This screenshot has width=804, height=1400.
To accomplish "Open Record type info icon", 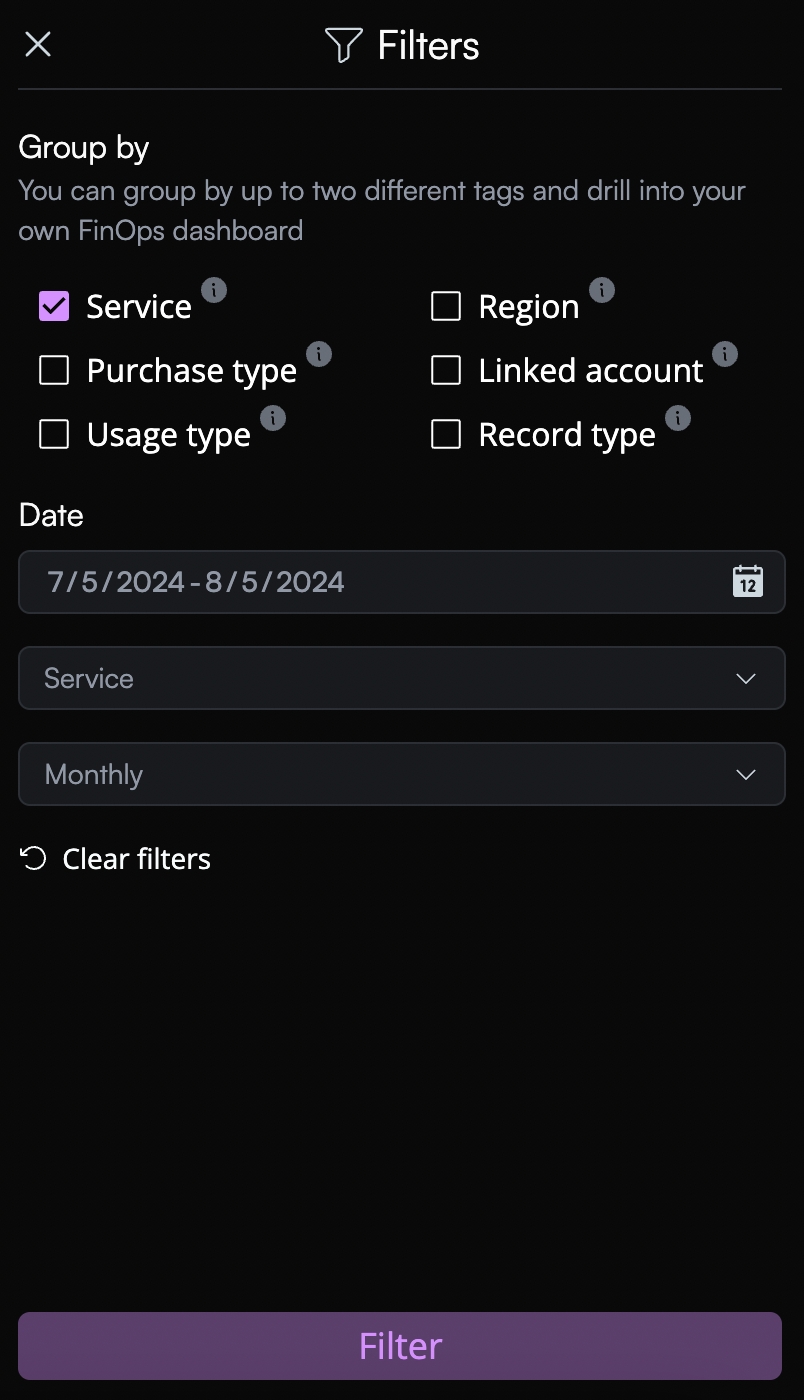I will [x=678, y=418].
